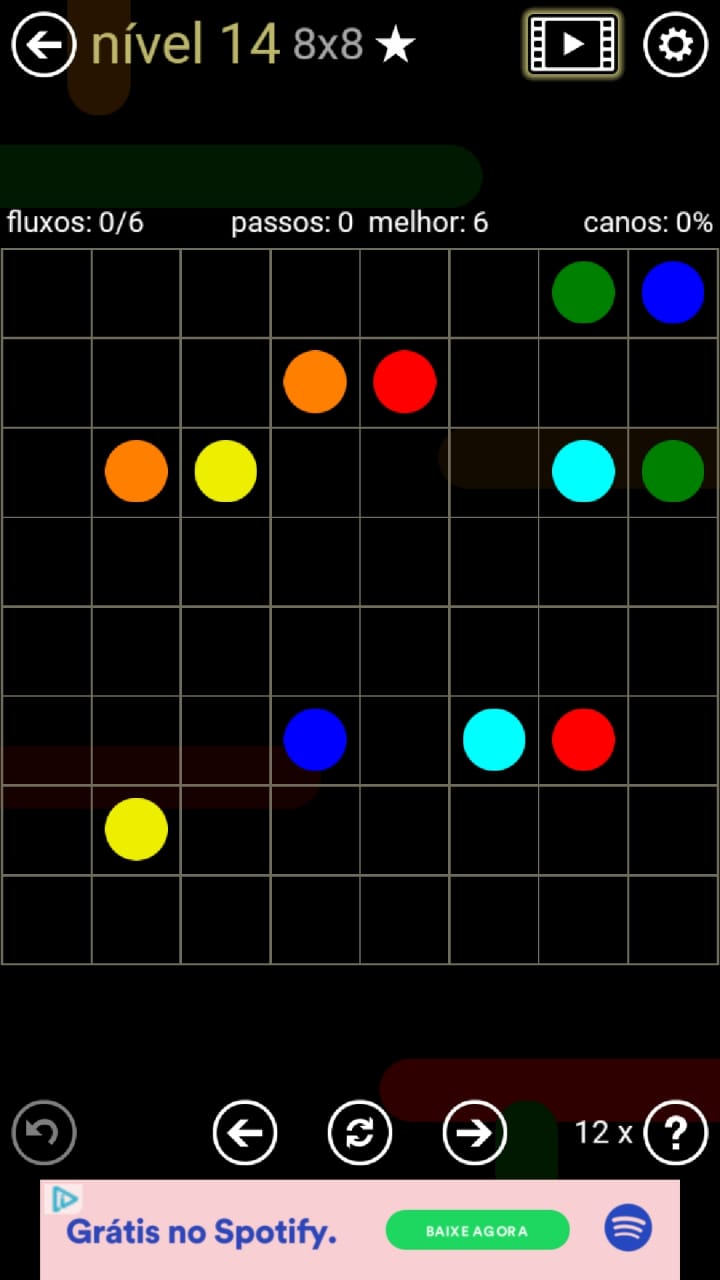Open the settings gear
This screenshot has height=1280, width=720.
[675, 45]
